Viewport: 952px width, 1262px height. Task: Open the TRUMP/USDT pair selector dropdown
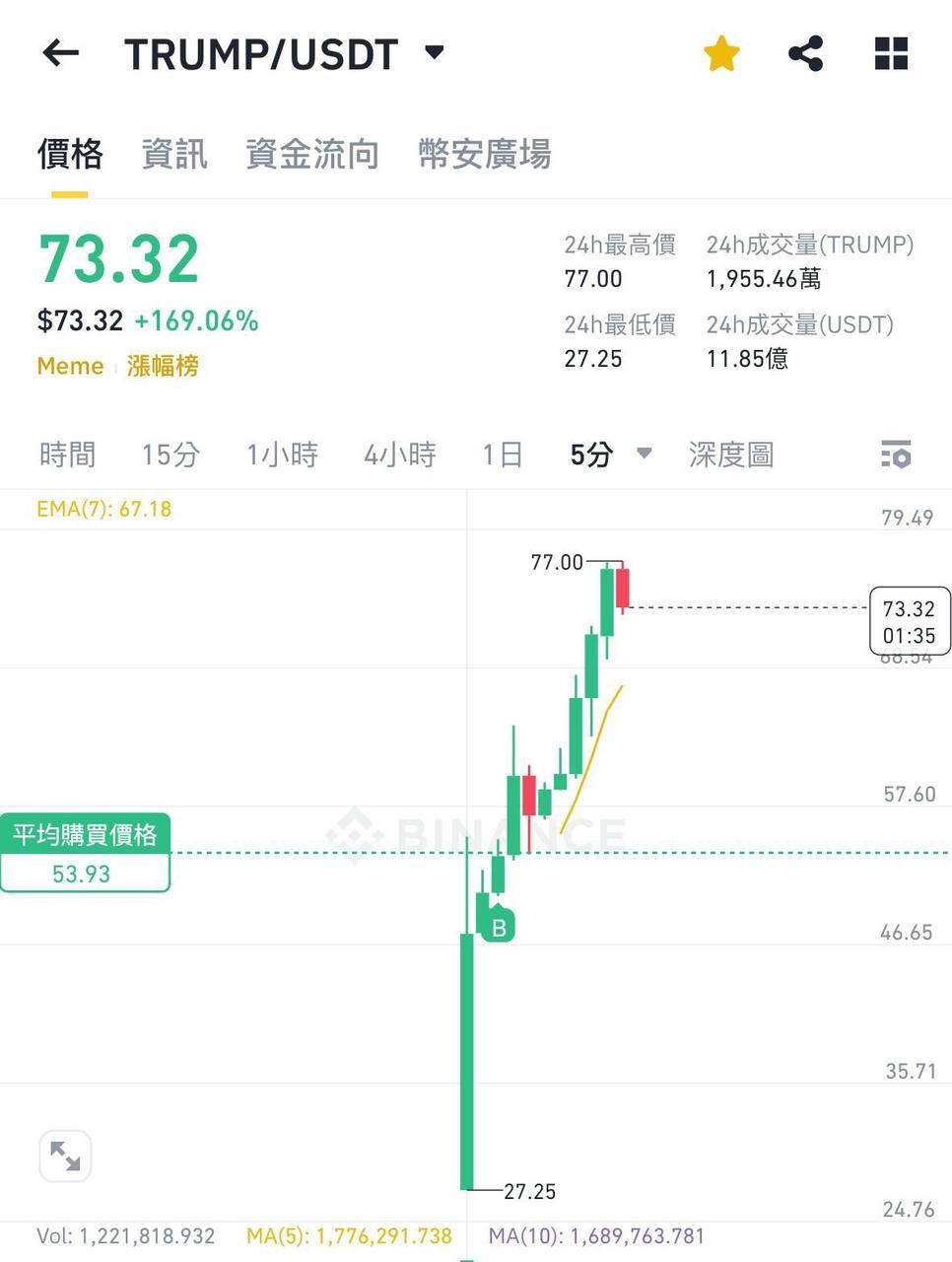pos(432,54)
